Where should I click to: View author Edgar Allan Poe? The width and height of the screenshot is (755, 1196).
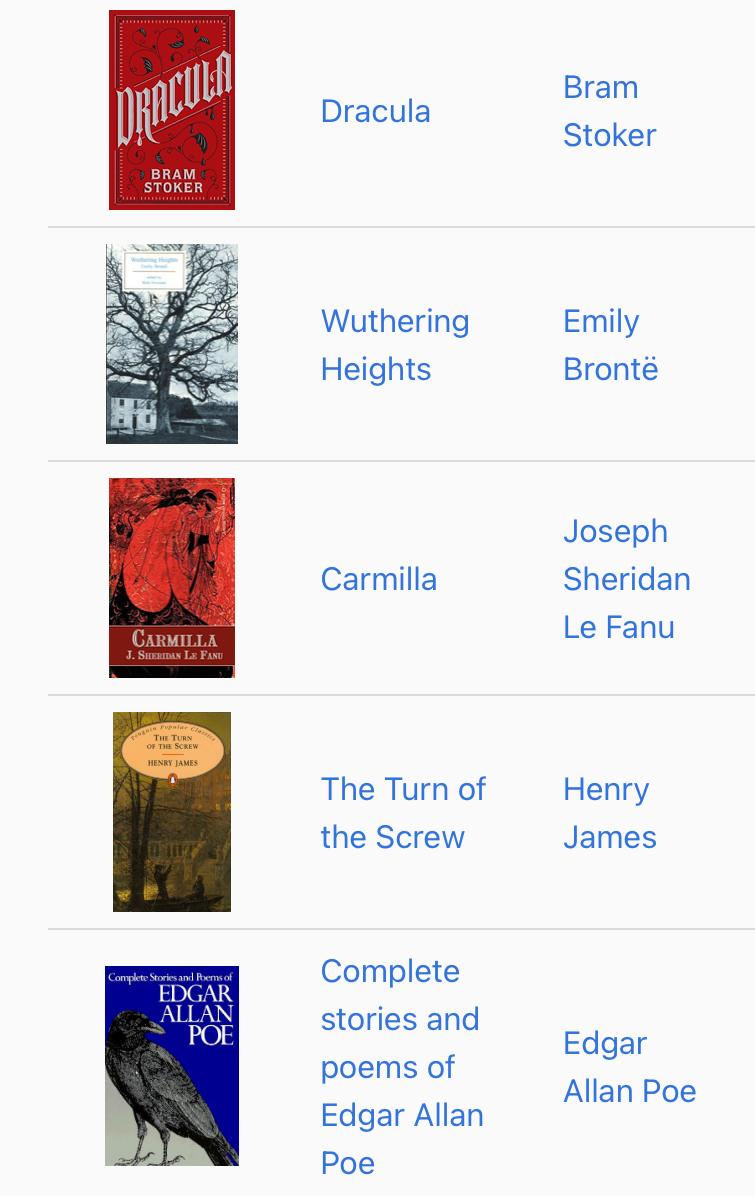pyautogui.click(x=629, y=1067)
